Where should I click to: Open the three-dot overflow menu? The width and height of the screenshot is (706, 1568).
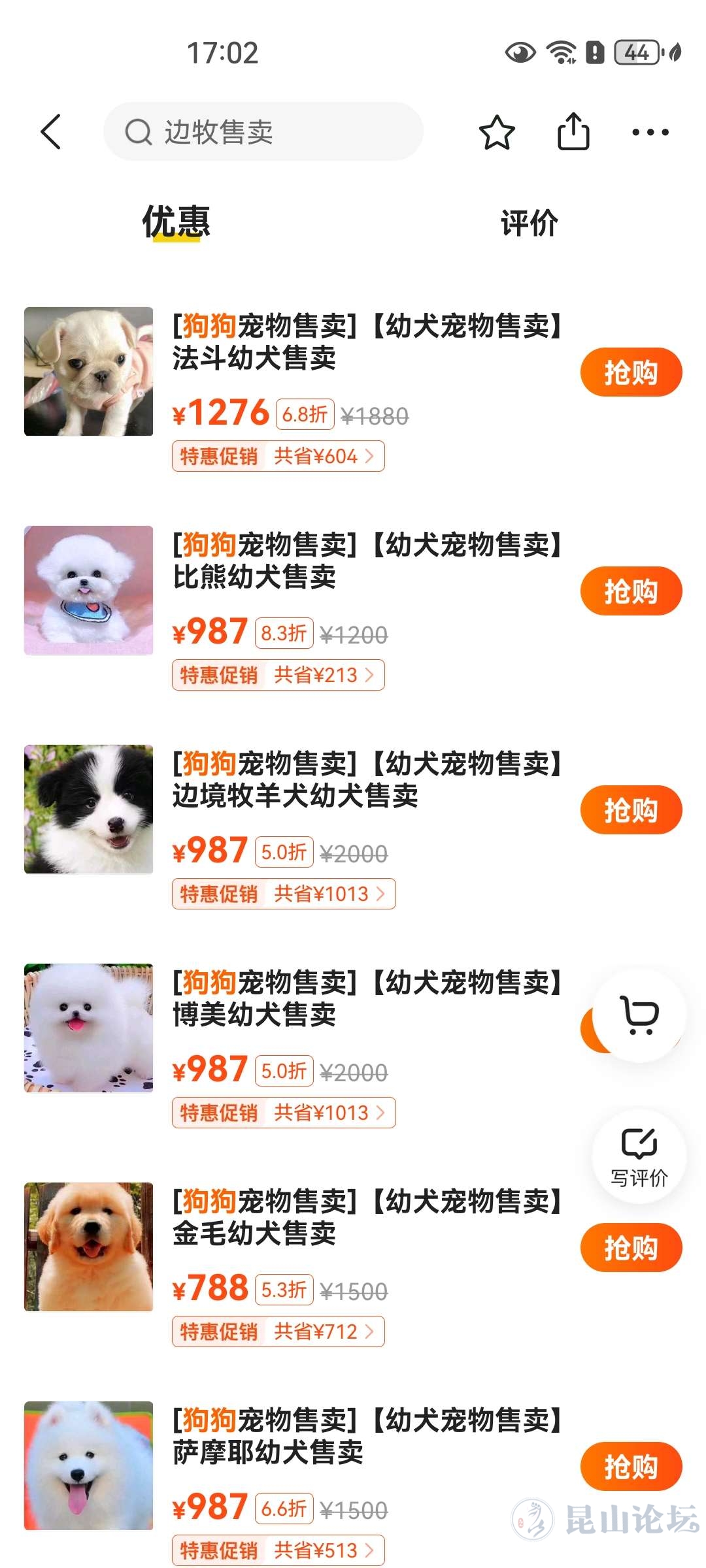[x=650, y=132]
